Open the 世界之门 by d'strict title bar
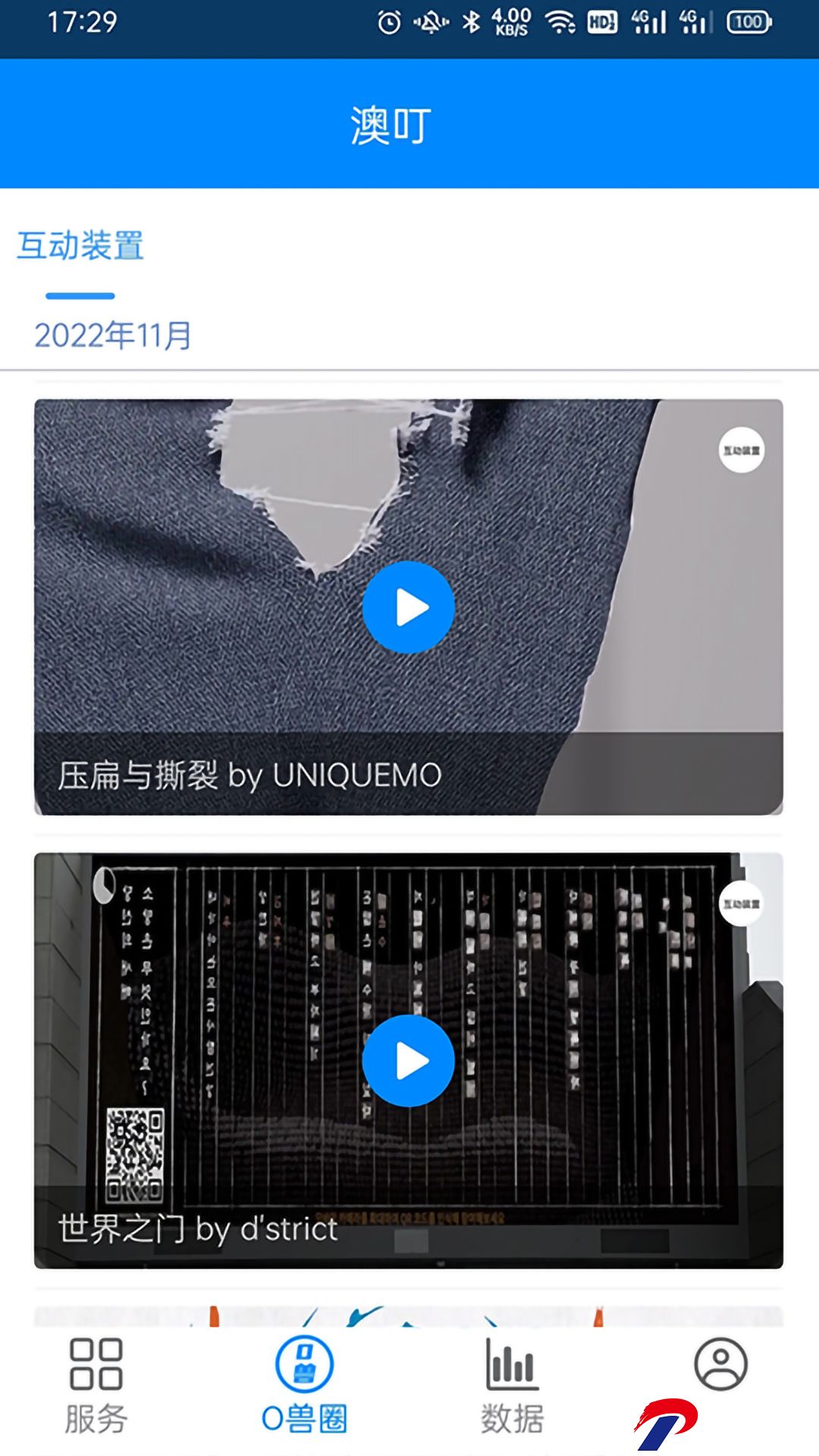 [409, 1227]
